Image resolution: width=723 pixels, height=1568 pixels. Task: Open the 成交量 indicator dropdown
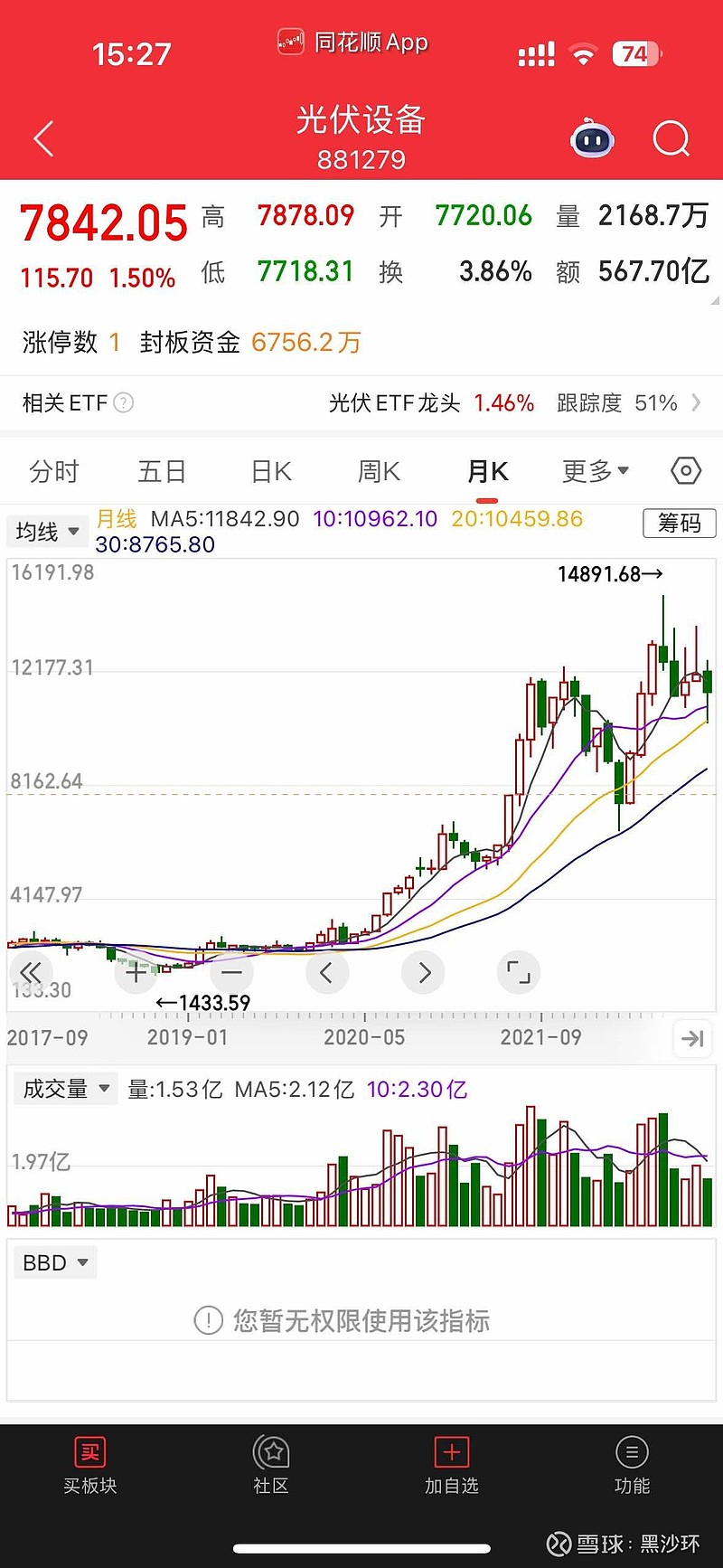66,1089
